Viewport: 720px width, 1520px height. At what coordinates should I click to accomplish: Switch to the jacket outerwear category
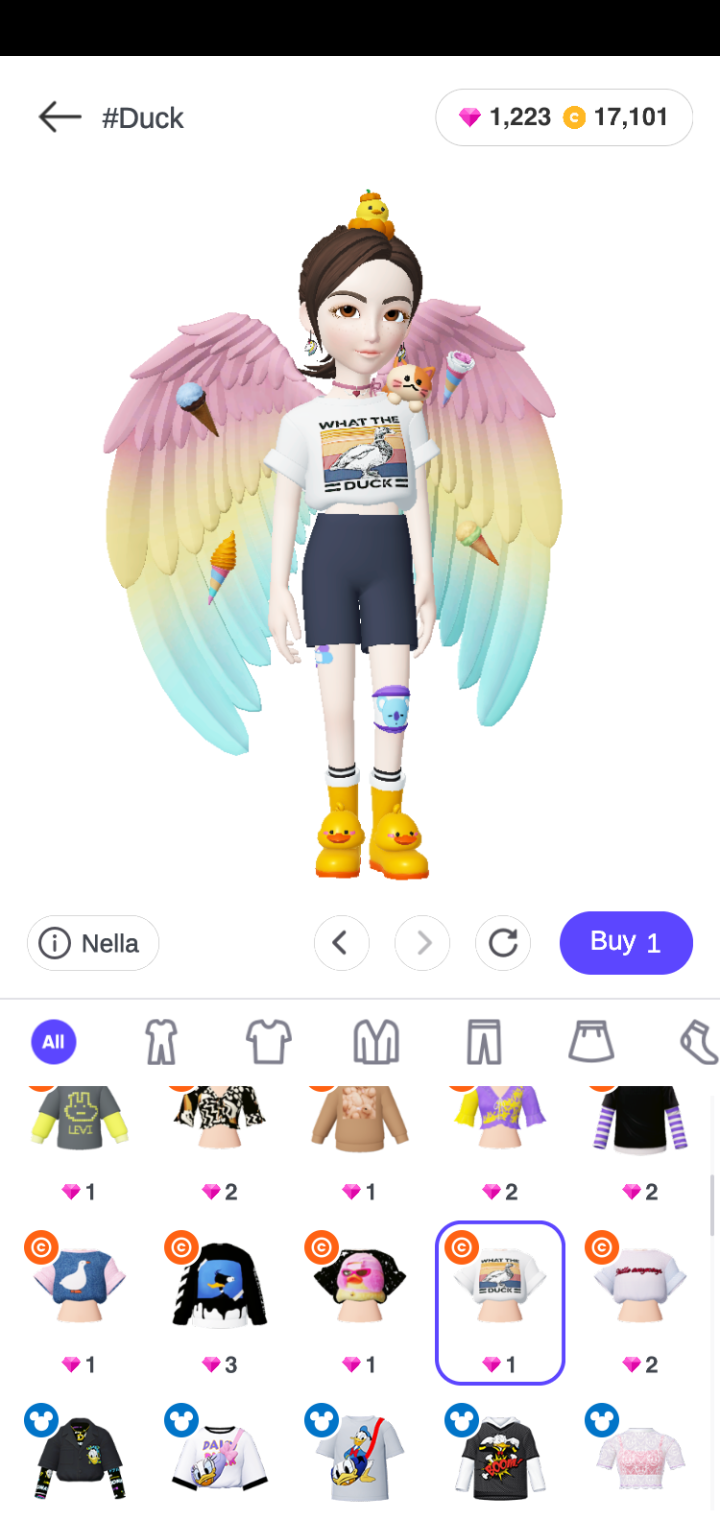pyautogui.click(x=376, y=1042)
